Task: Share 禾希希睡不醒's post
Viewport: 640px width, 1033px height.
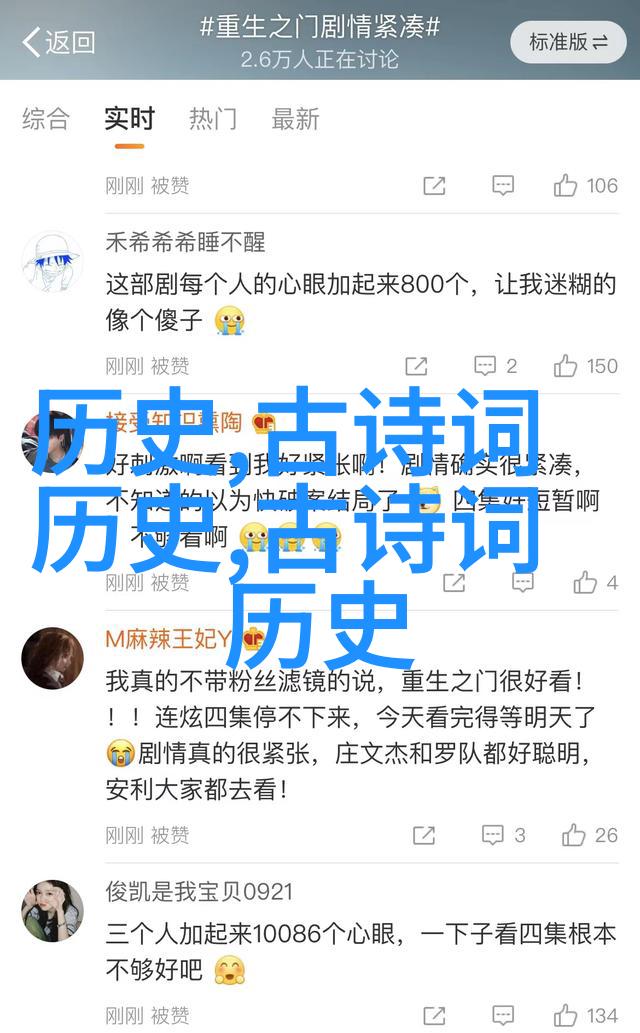Action: click(416, 366)
